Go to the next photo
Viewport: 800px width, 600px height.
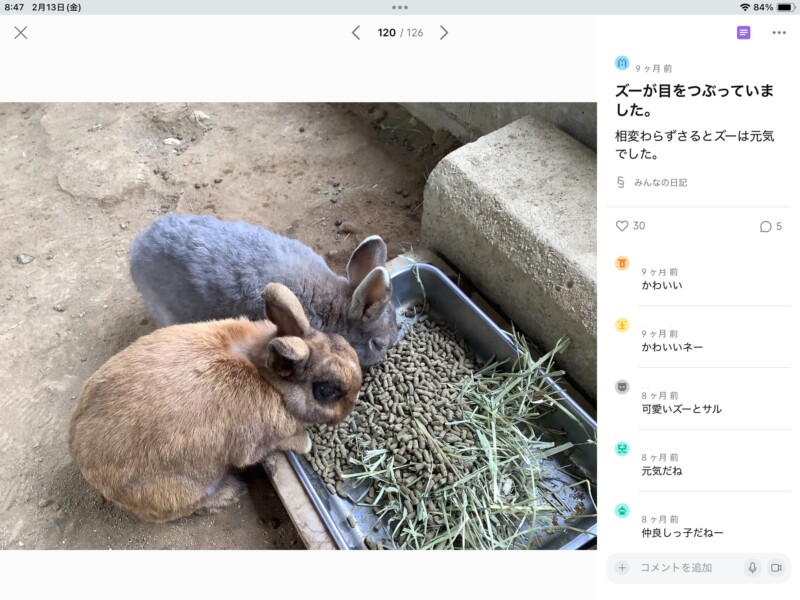coord(444,33)
